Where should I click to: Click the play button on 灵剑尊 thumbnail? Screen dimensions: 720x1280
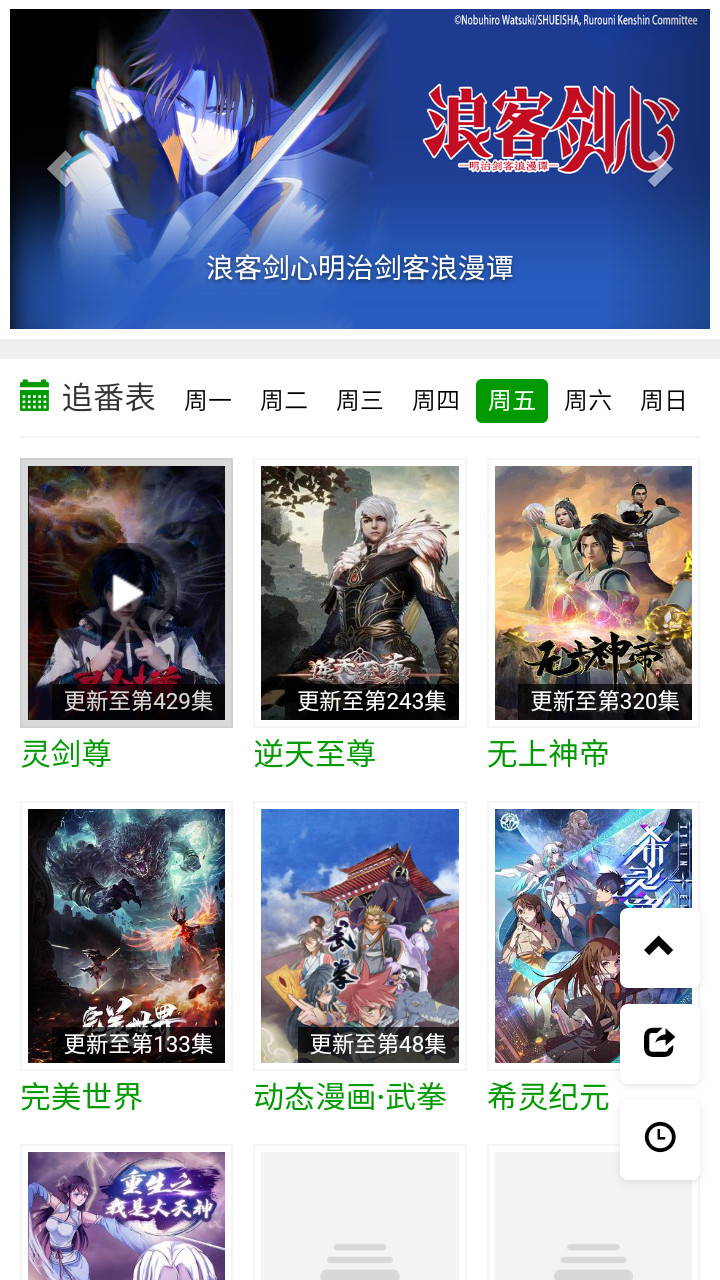tap(126, 592)
